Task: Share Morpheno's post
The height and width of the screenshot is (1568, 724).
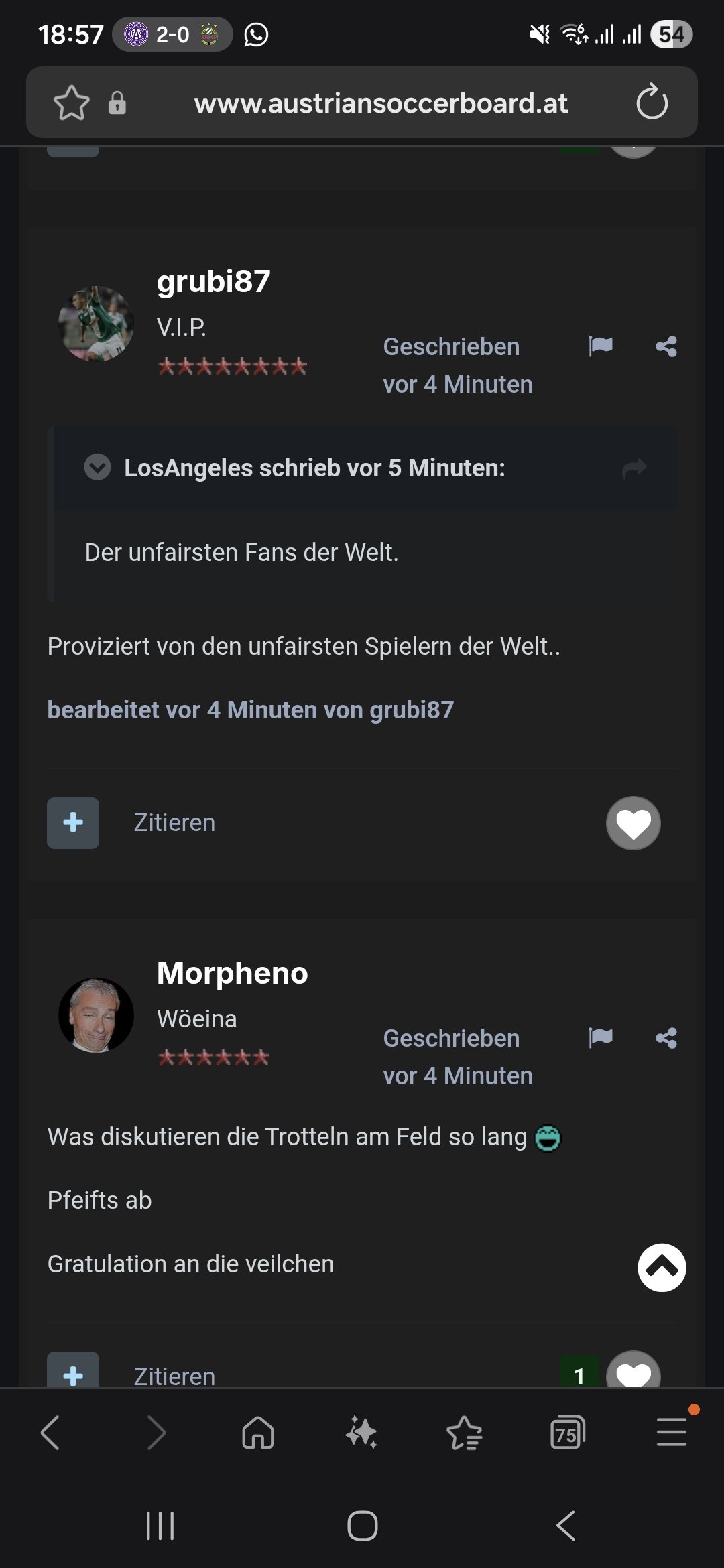Action: tap(666, 1038)
